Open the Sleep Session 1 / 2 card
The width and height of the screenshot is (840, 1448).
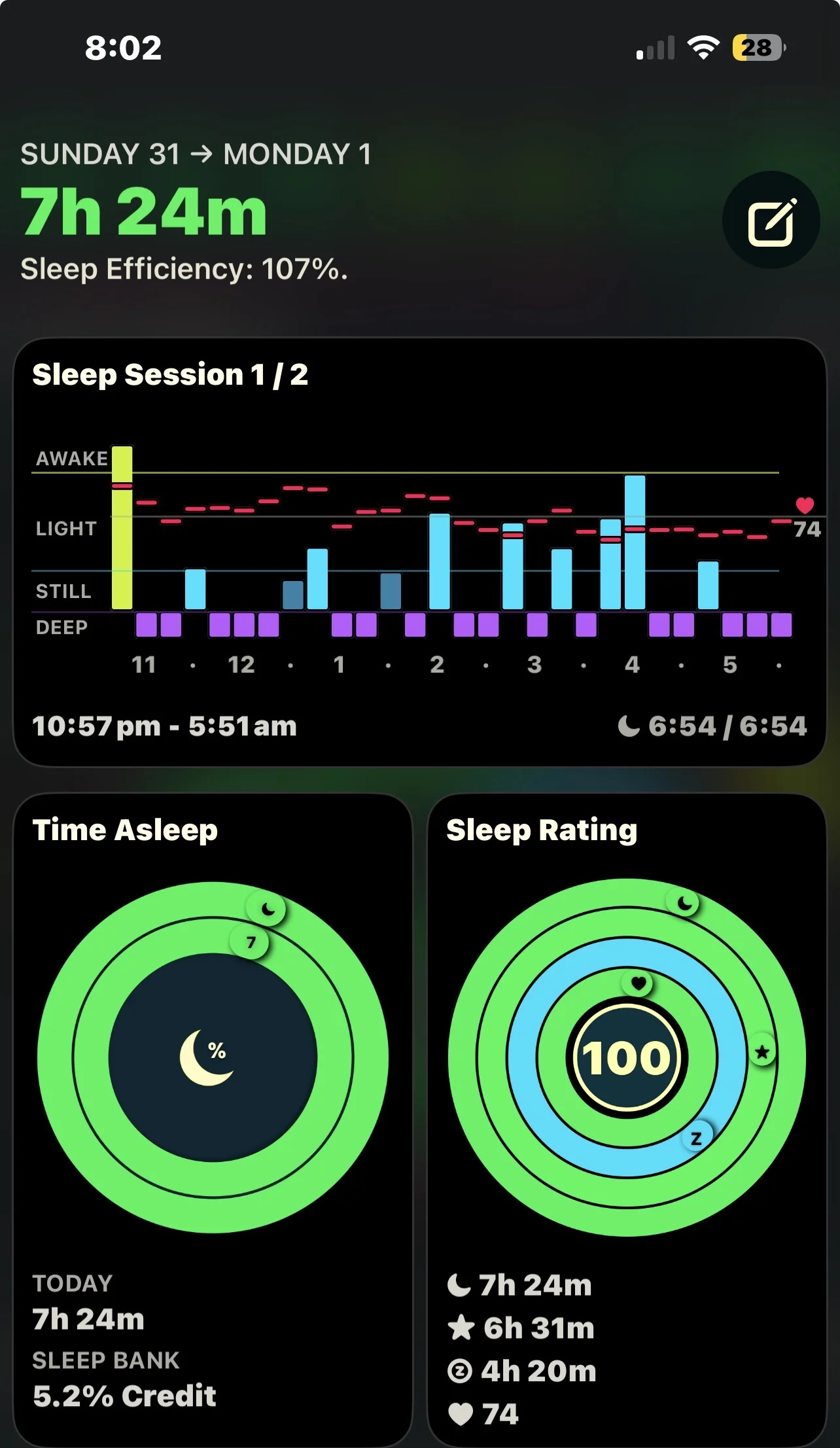pyautogui.click(x=420, y=552)
